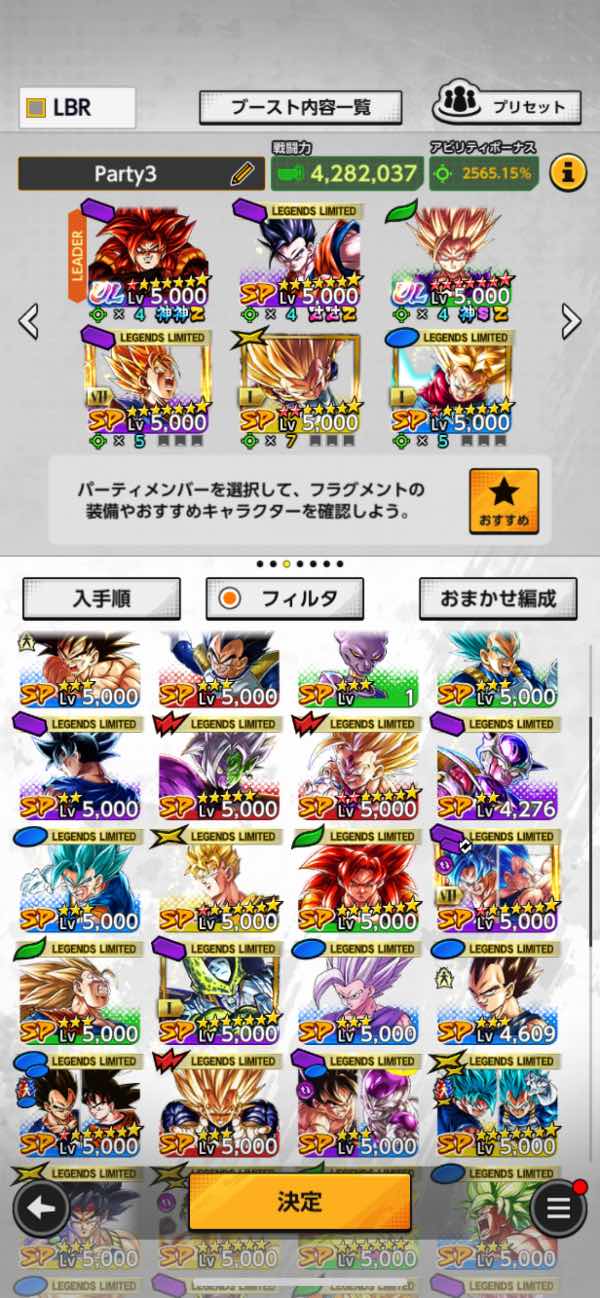
Task: Open the フィルタ filter button
Action: (x=285, y=599)
